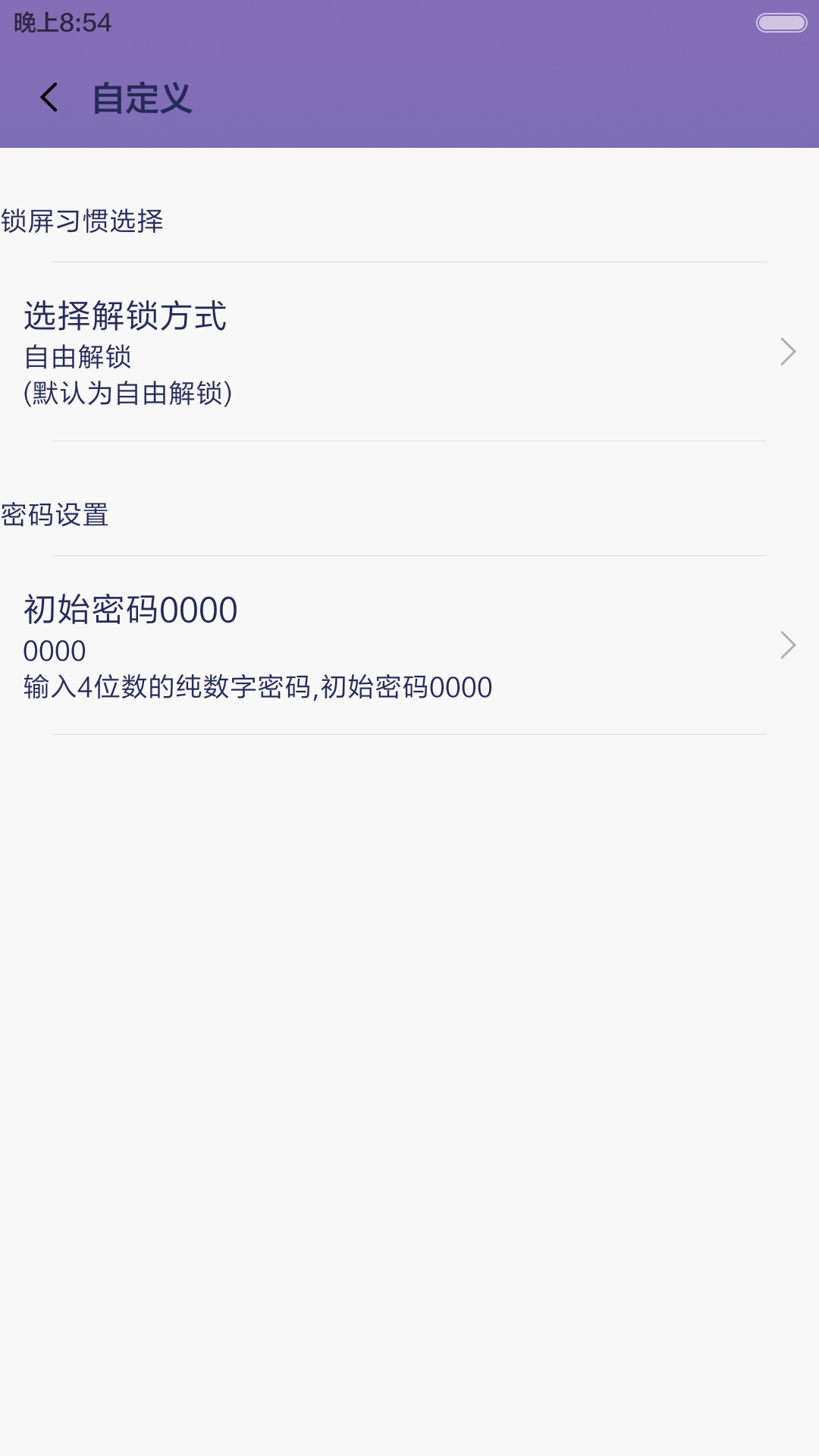The image size is (819, 1456).
Task: Open the 选择解锁方式 setting
Action: coord(409,352)
